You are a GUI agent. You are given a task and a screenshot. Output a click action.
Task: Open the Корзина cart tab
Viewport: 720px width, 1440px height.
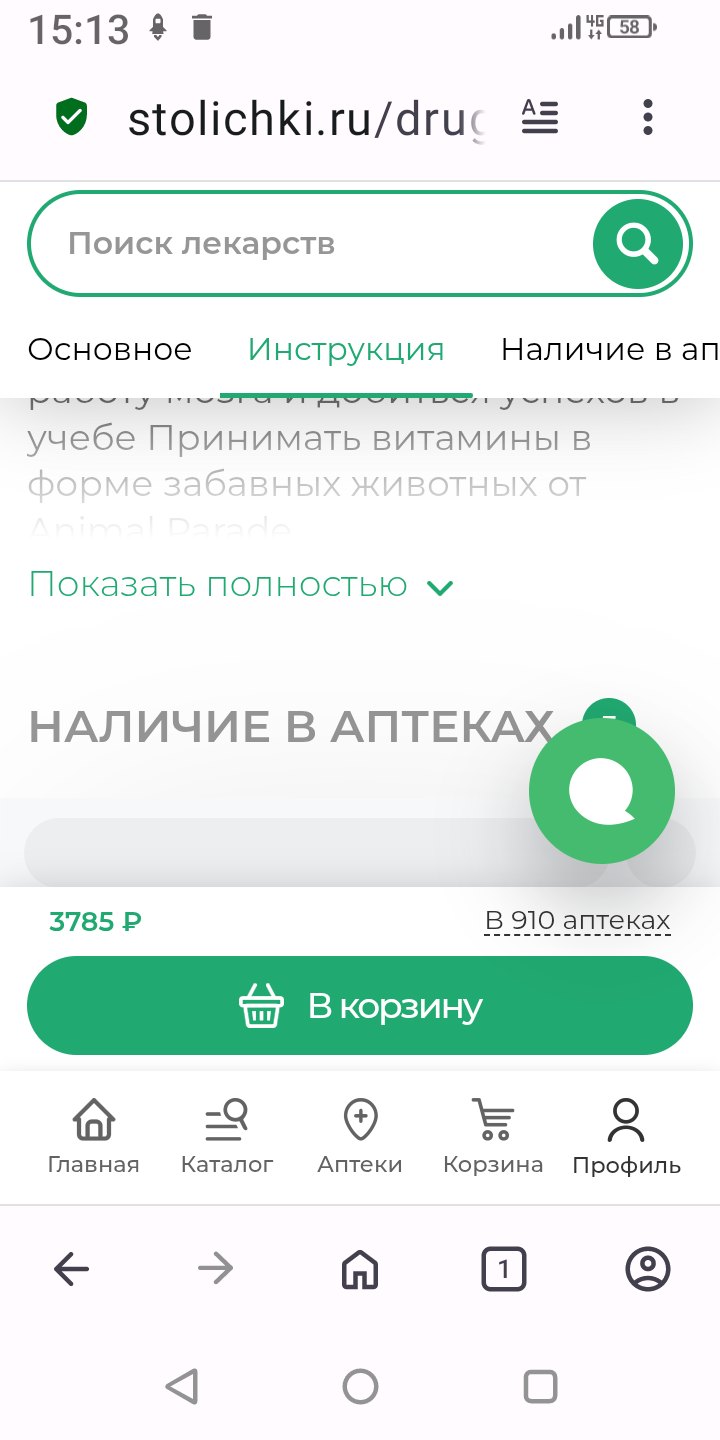[x=493, y=1136]
